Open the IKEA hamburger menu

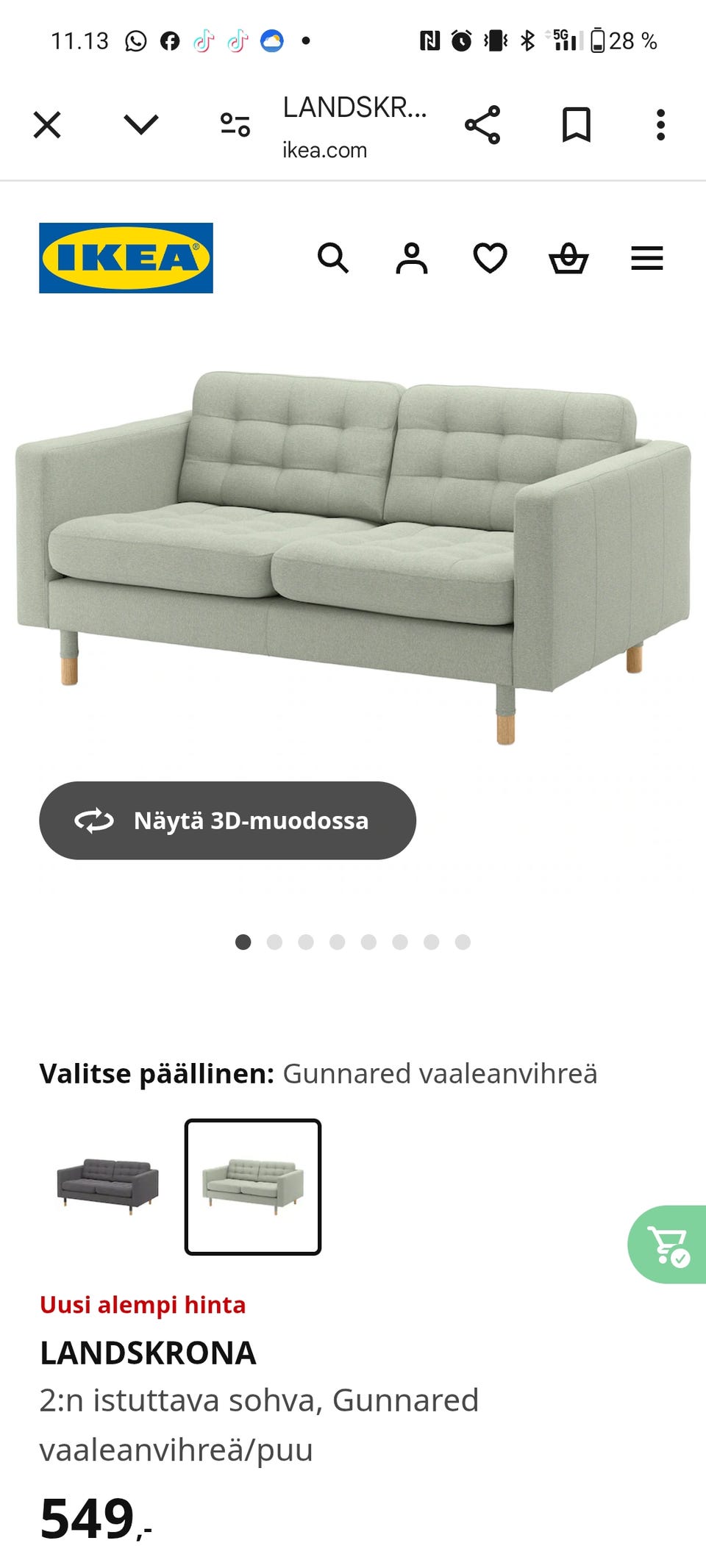point(646,258)
